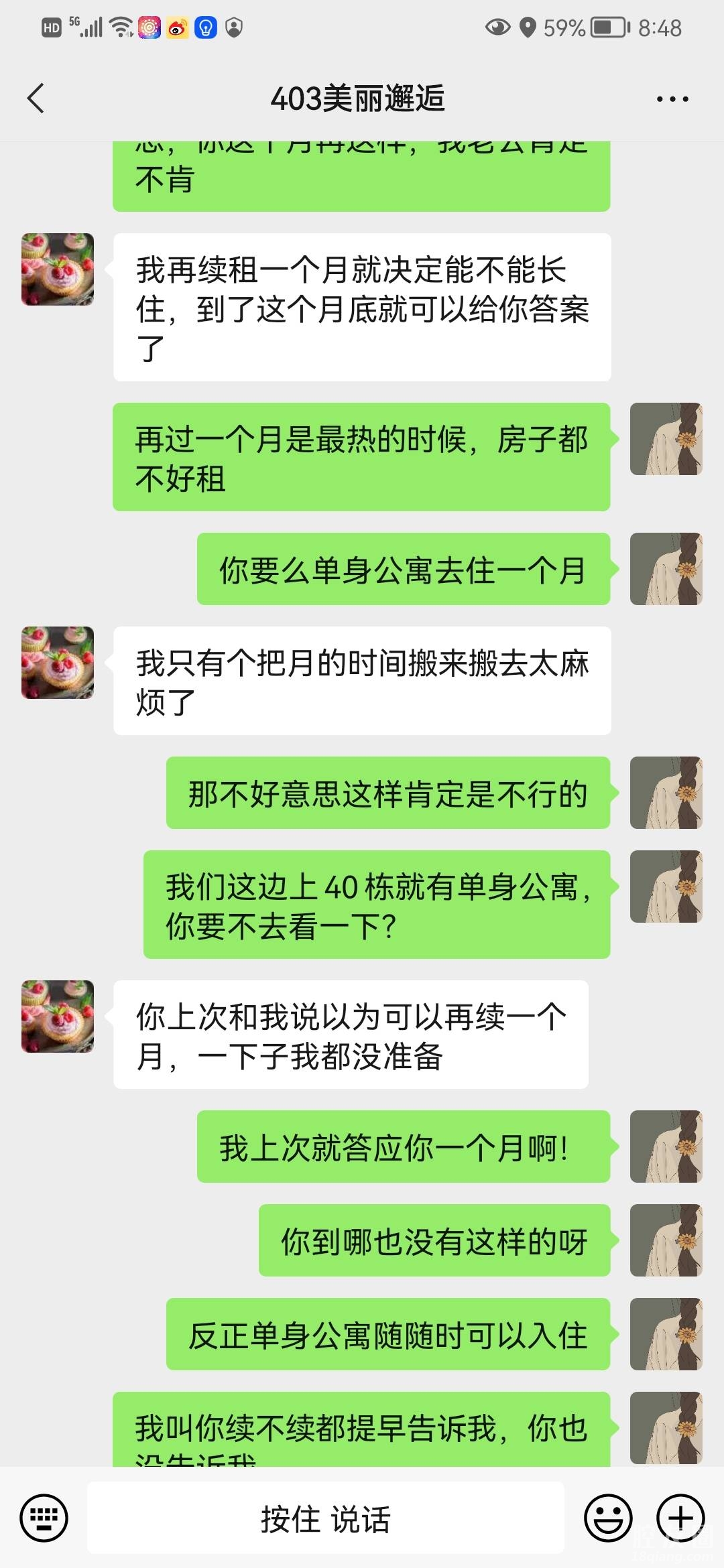
Task: Open the emoji sticker panel
Action: pyautogui.click(x=608, y=1518)
